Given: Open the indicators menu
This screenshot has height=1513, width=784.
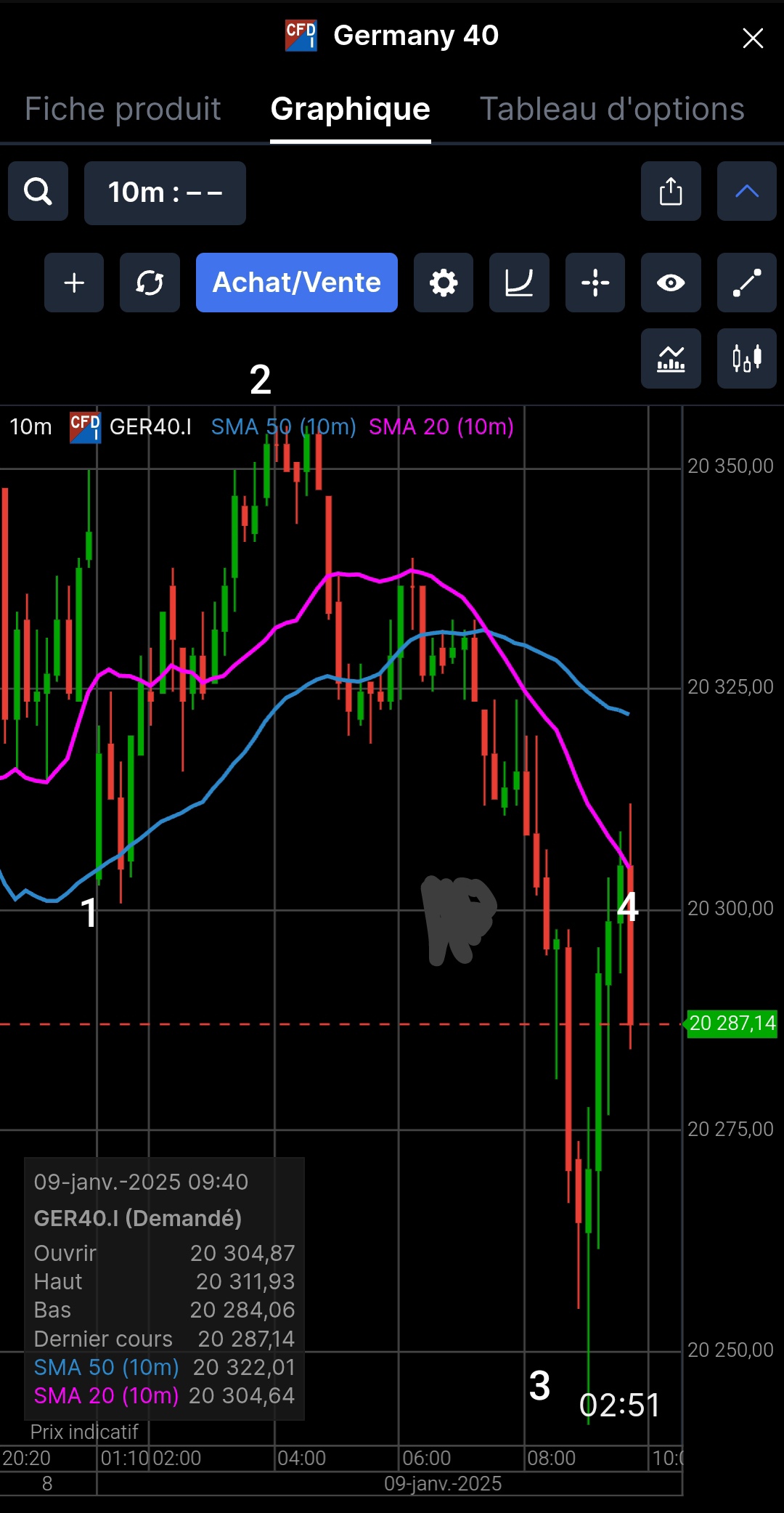Looking at the screenshot, I should tap(671, 358).
